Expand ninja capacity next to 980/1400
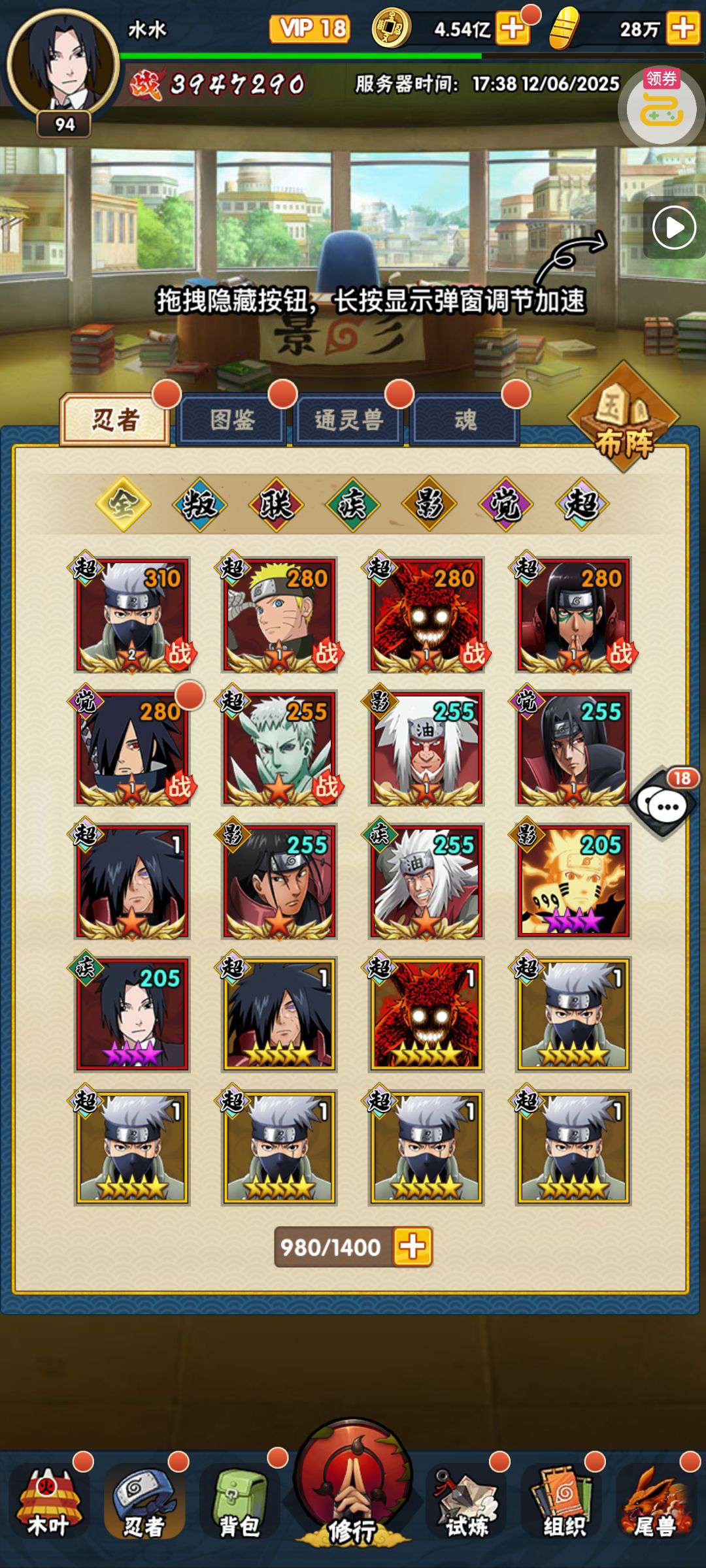The width and height of the screenshot is (706, 1568). 412,1247
